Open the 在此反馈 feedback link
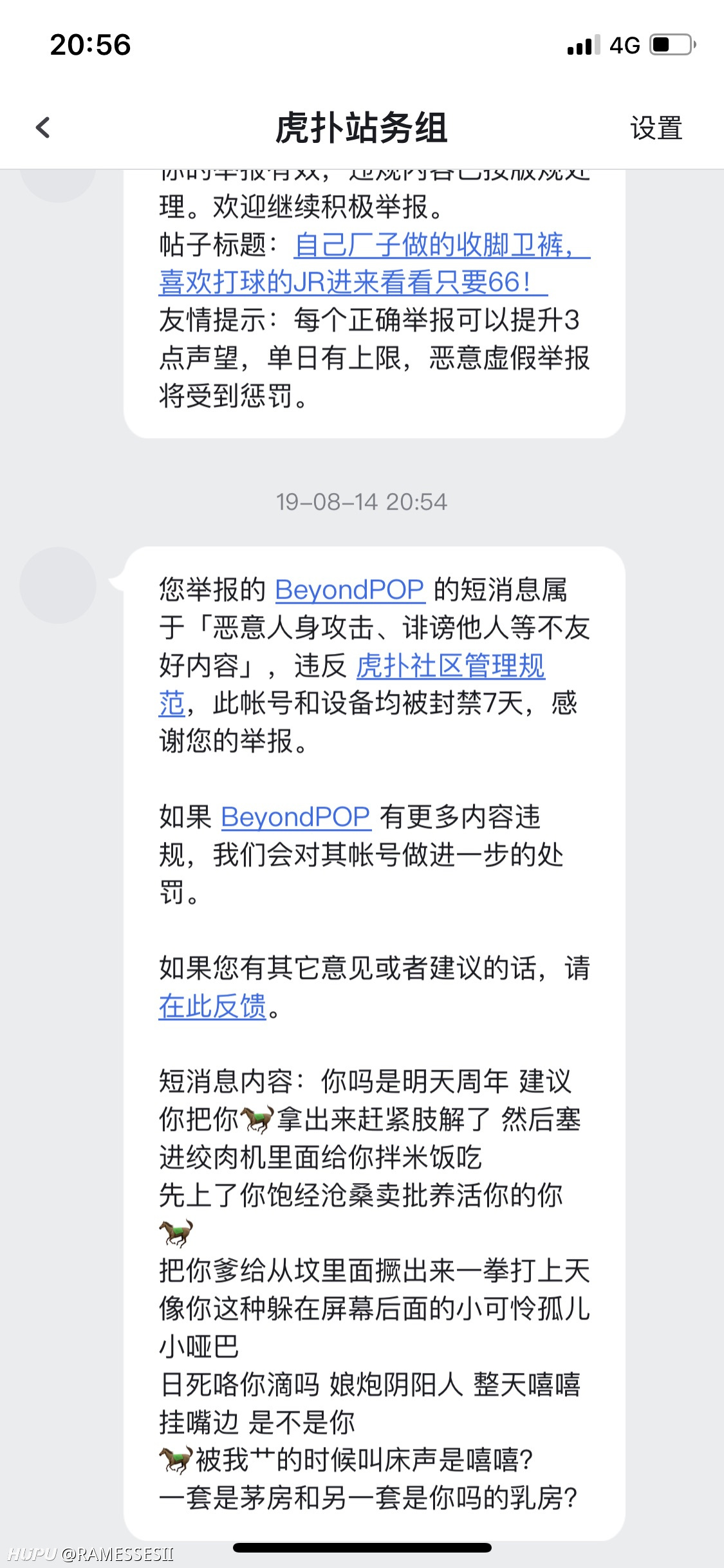 coord(212,1007)
